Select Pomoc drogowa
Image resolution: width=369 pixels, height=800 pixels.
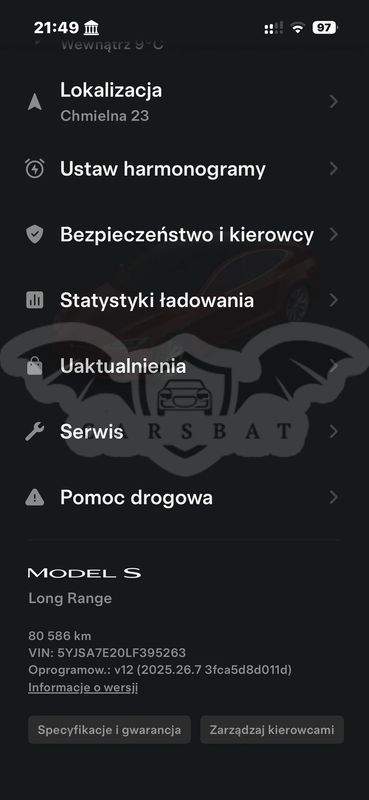(184, 497)
